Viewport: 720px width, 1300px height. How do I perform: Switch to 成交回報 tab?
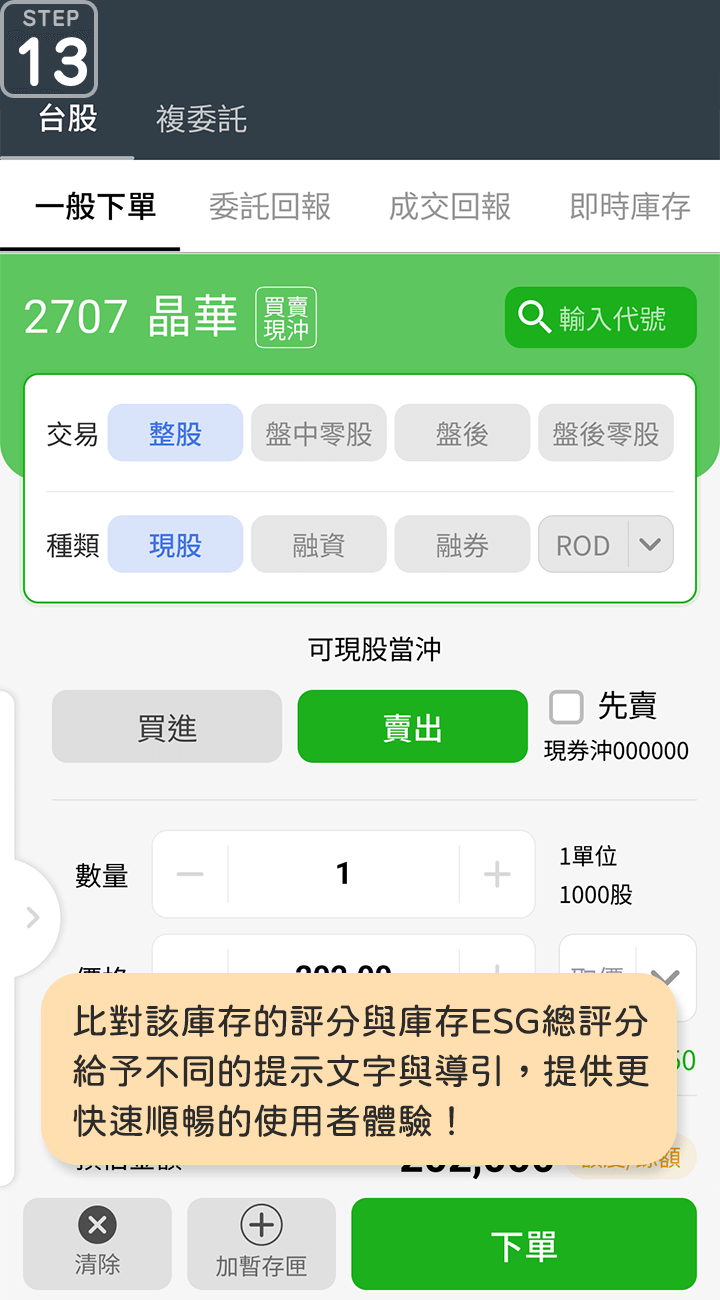(450, 207)
